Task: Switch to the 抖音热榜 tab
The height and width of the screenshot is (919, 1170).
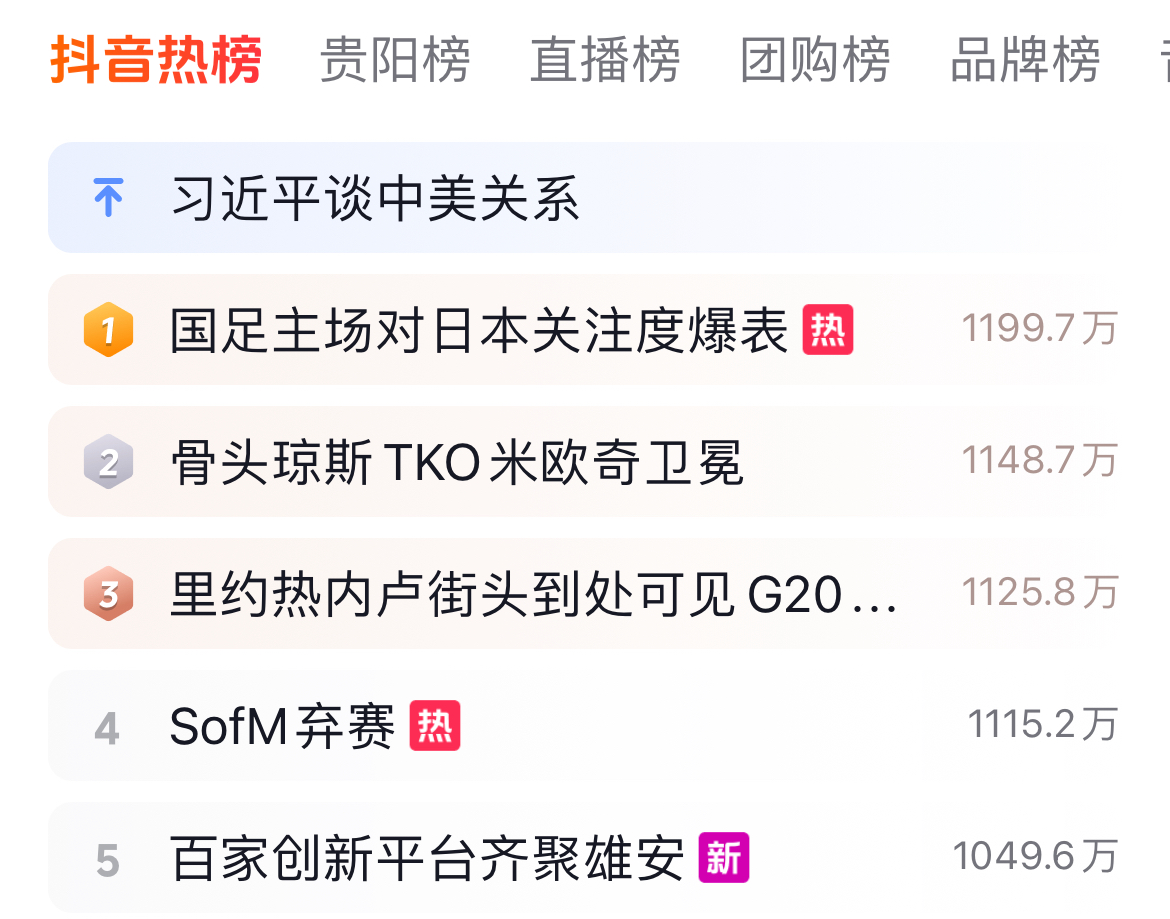Action: [156, 60]
